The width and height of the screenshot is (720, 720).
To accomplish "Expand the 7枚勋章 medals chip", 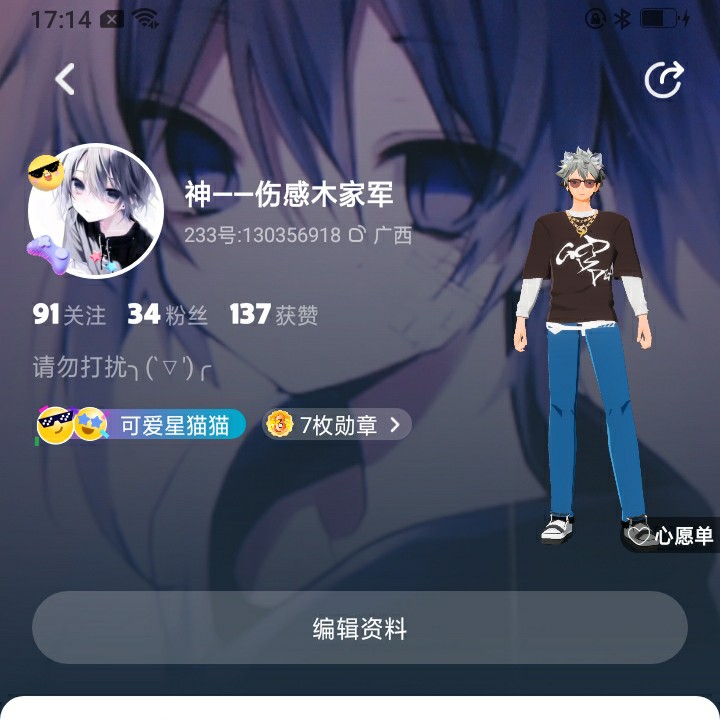I will tap(337, 425).
